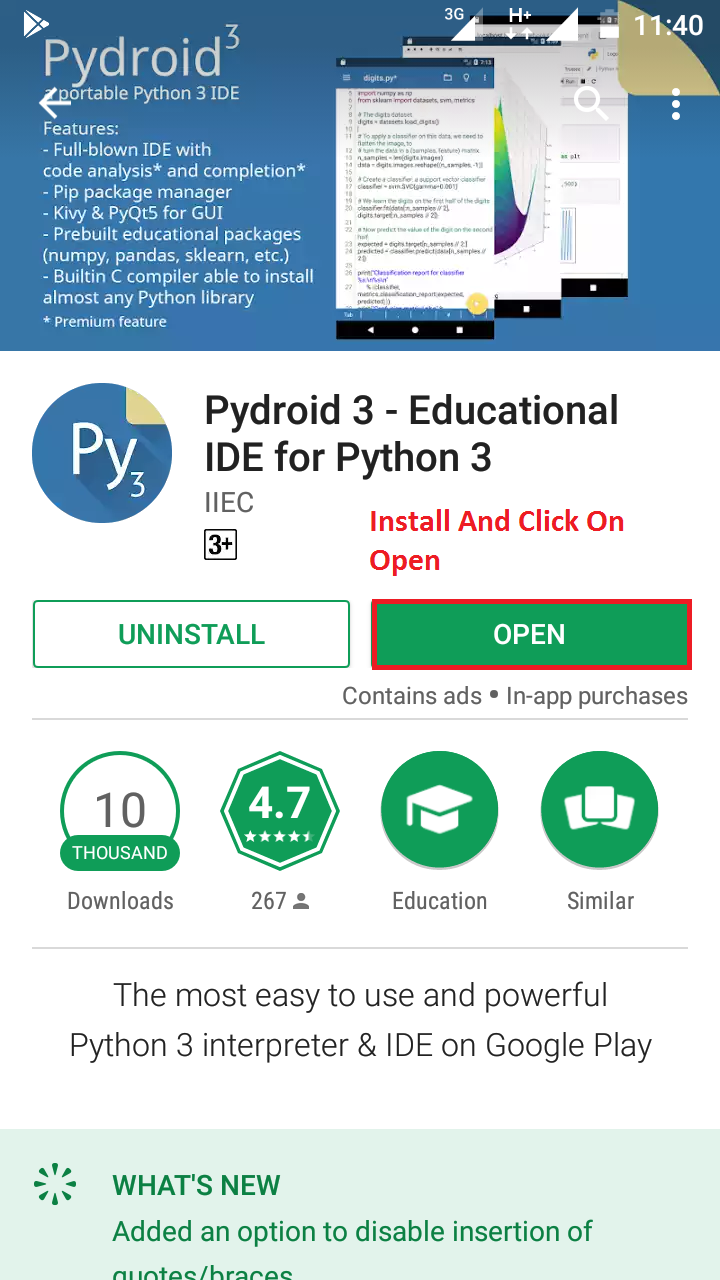The width and height of the screenshot is (720, 1280).
Task: View the 4.7 rating and reviews
Action: pyautogui.click(x=279, y=810)
